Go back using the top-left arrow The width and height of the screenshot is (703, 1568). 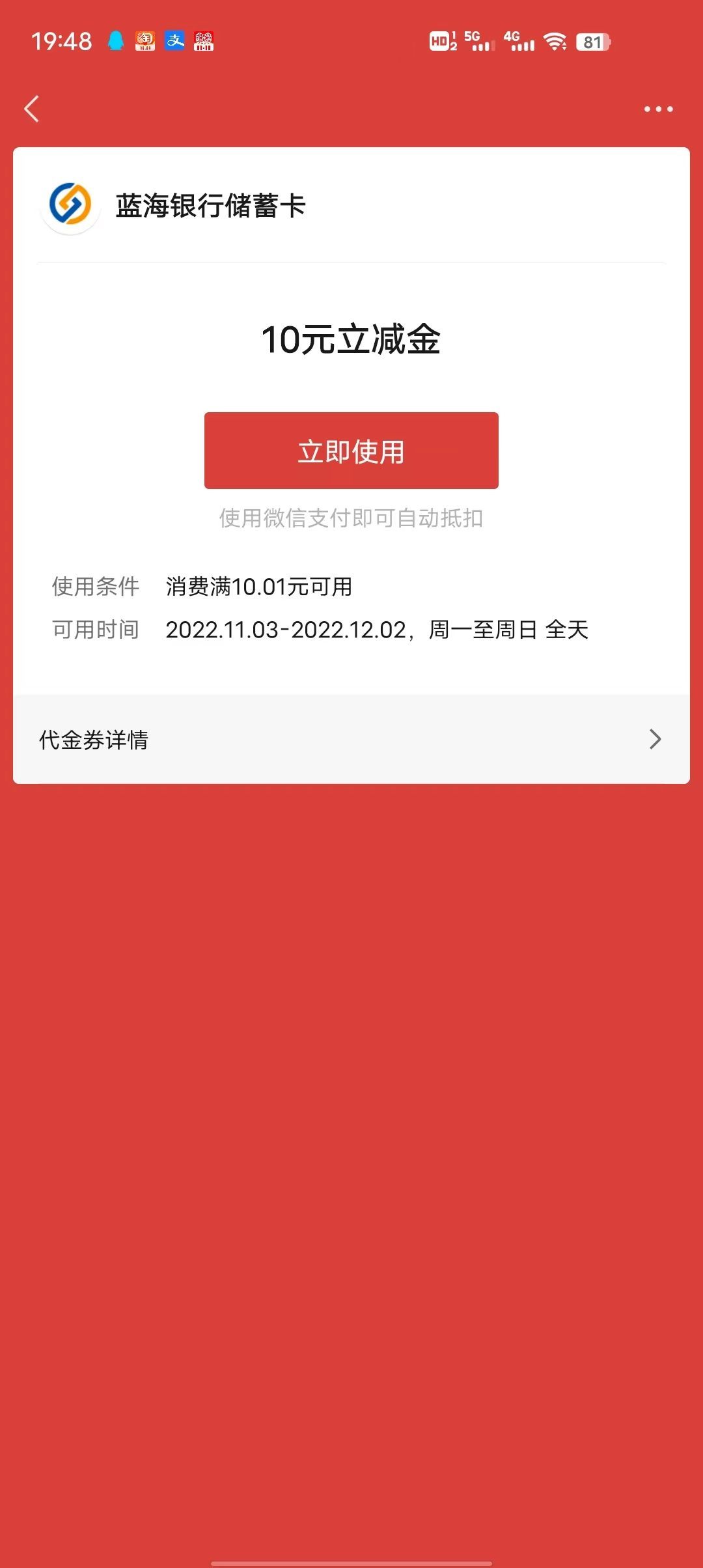coord(31,109)
